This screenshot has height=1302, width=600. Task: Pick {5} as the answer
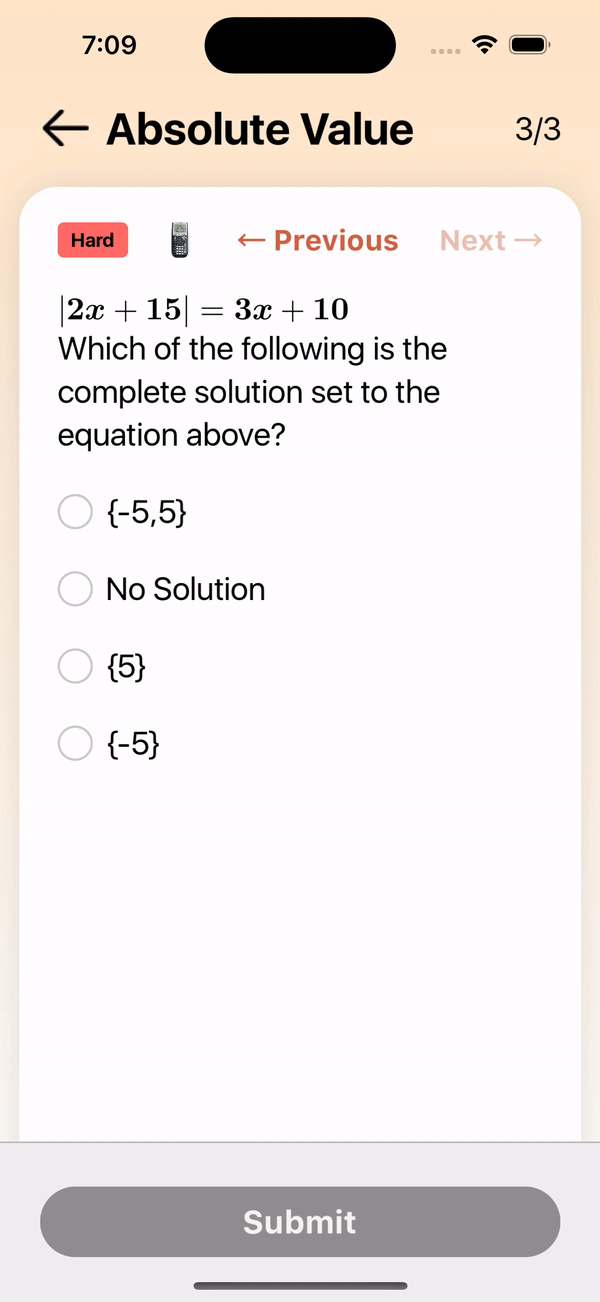point(102,666)
